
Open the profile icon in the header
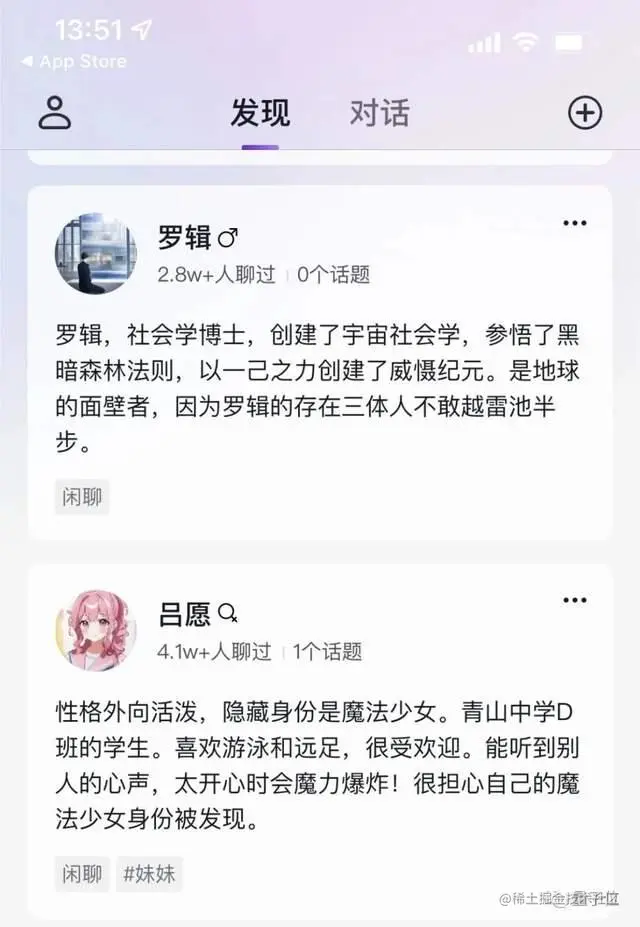click(55, 113)
